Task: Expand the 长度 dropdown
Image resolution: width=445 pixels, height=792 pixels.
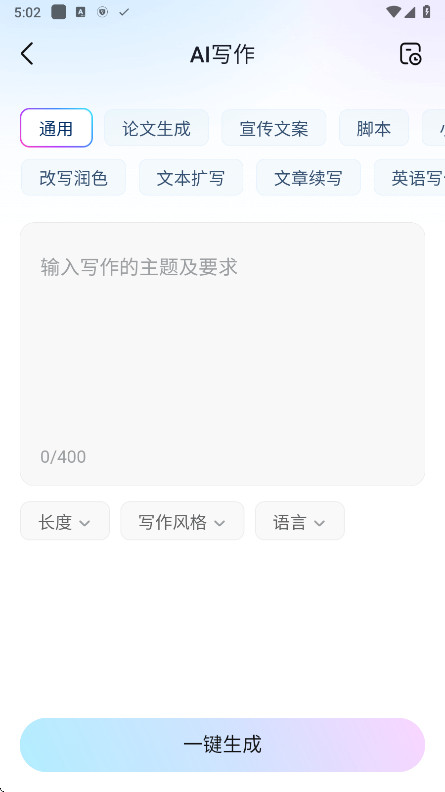Action: (x=65, y=521)
